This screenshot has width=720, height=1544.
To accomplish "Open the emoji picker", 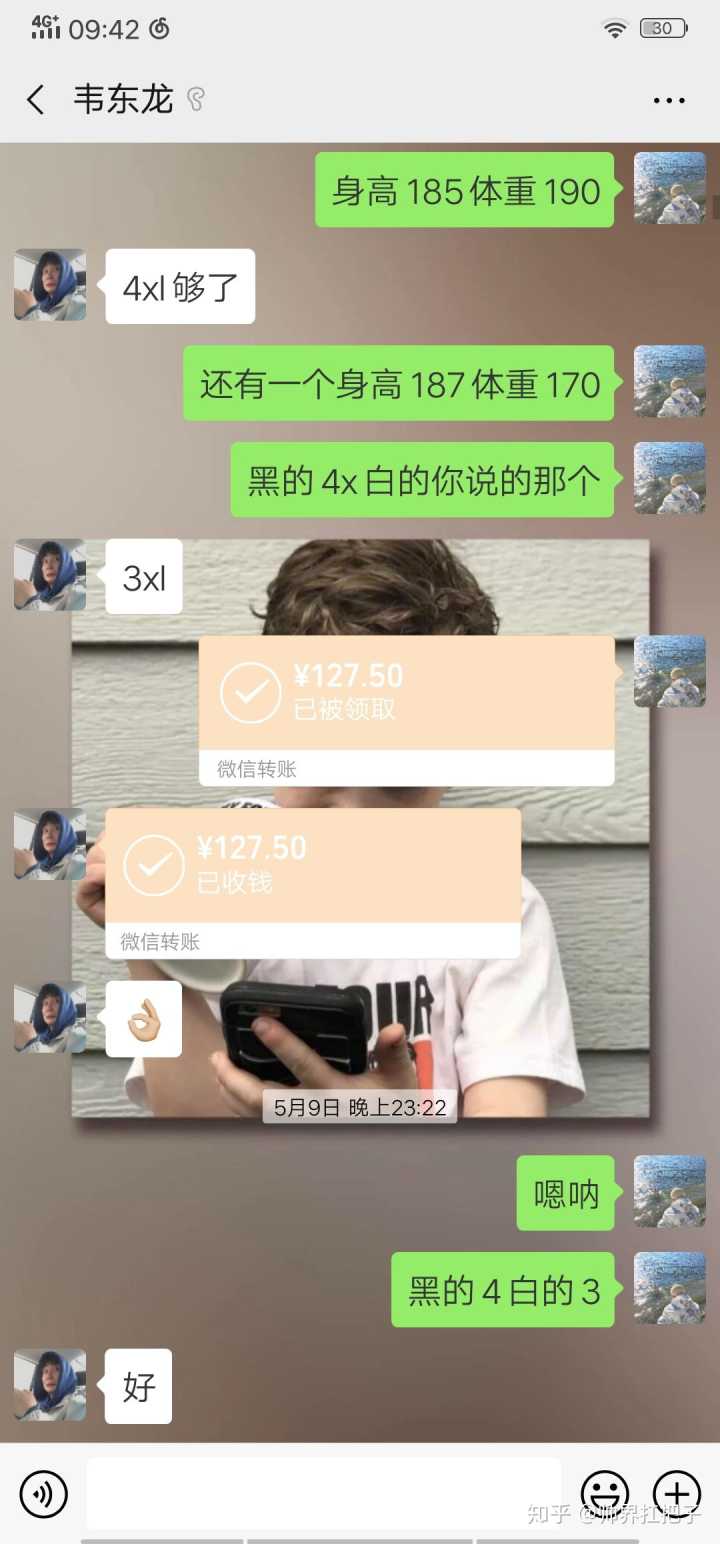I will click(x=604, y=1494).
